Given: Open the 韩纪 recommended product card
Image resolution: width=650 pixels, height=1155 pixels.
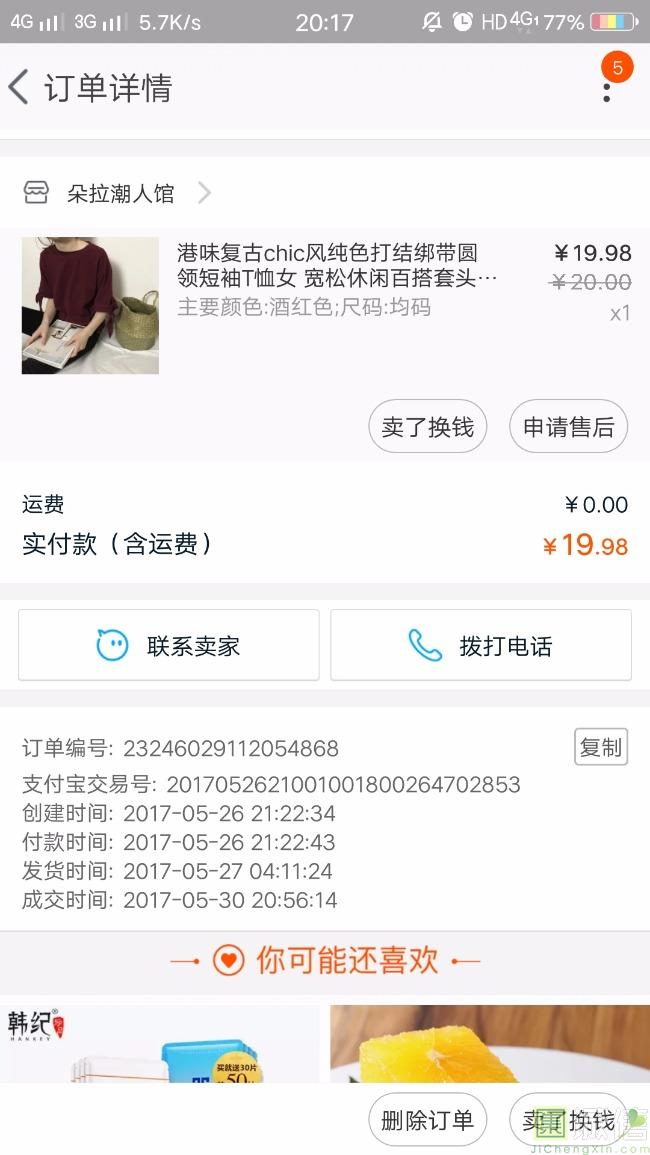Looking at the screenshot, I should click(160, 1043).
